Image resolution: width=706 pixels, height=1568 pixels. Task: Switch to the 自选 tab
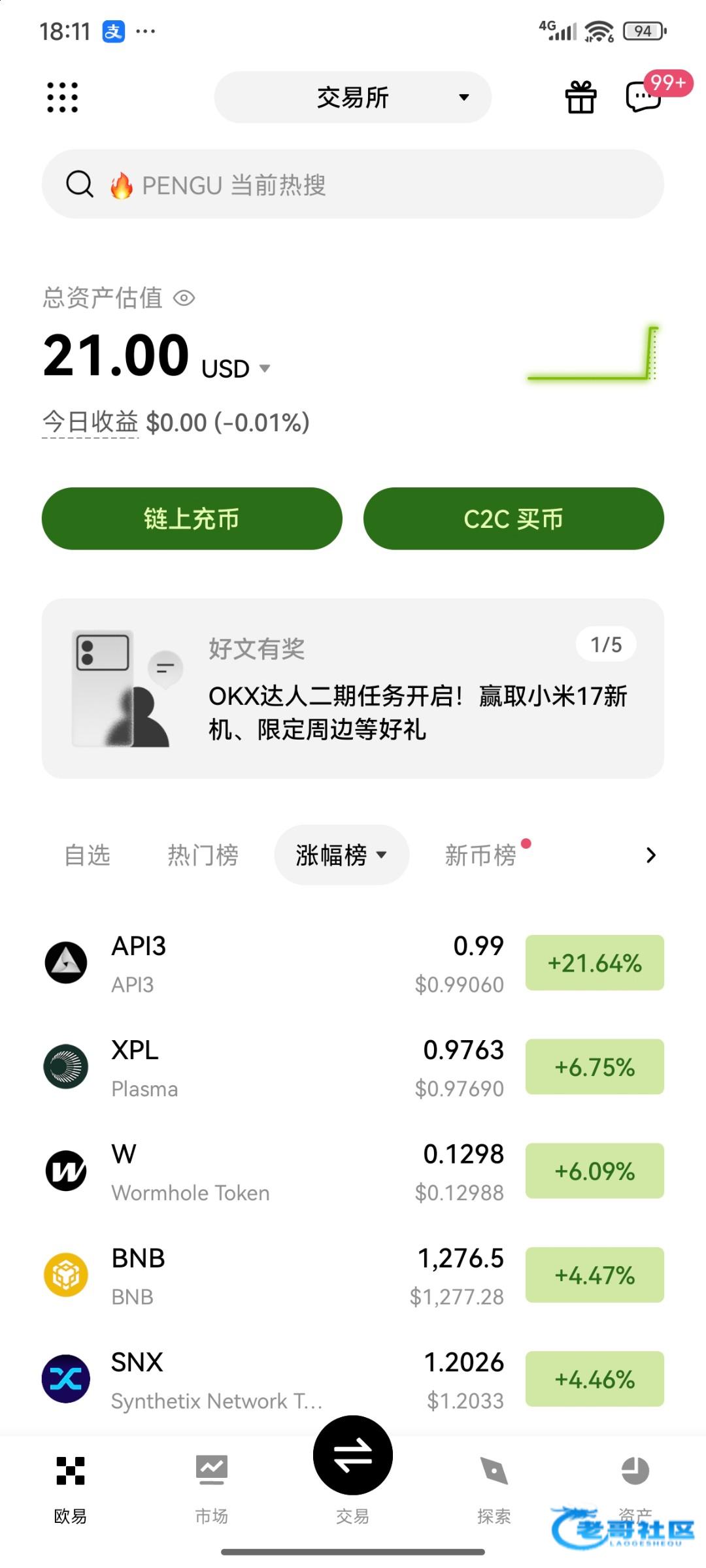88,855
